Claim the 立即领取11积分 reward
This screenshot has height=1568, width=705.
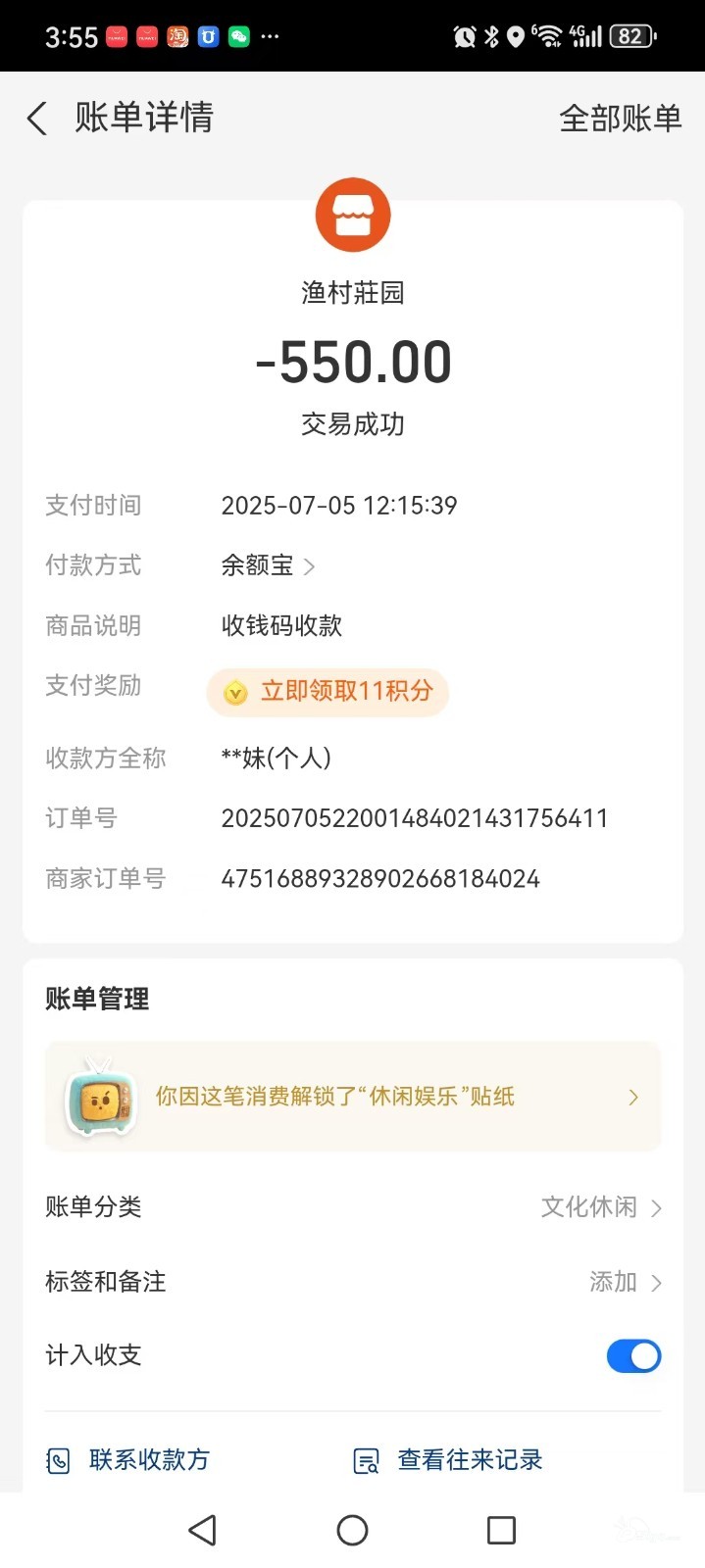[327, 692]
